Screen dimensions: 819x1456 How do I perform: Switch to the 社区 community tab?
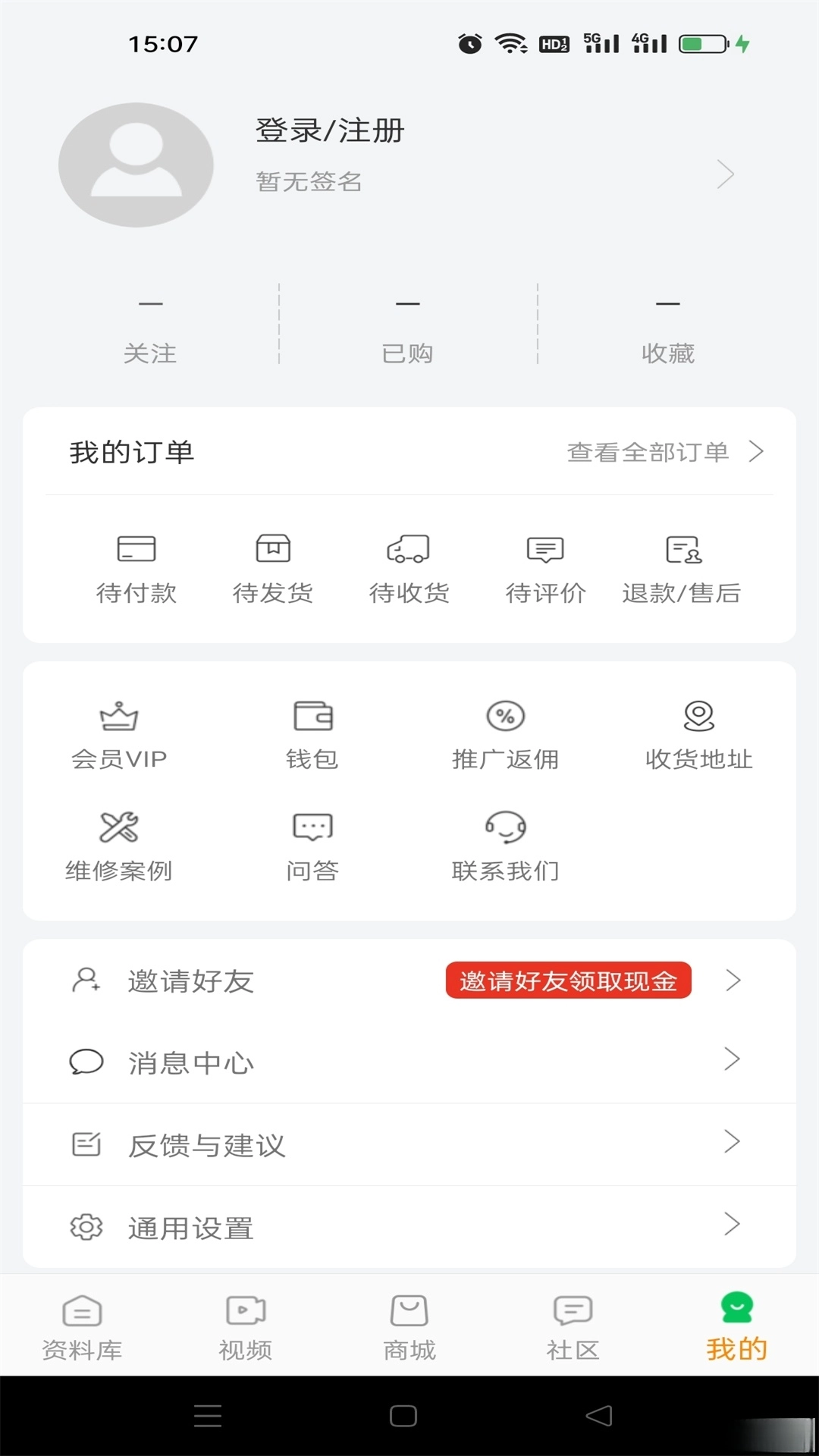click(573, 1323)
